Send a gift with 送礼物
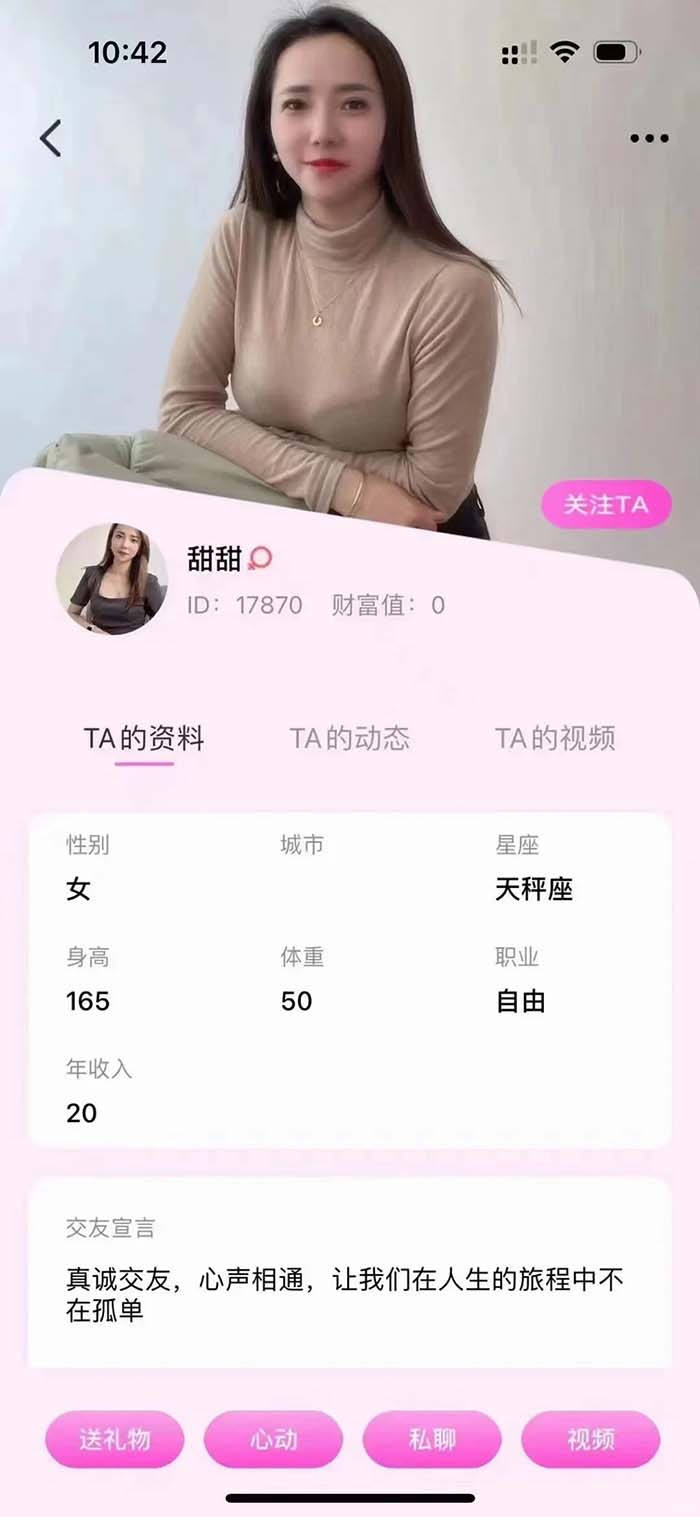This screenshot has height=1517, width=700. (114, 1439)
